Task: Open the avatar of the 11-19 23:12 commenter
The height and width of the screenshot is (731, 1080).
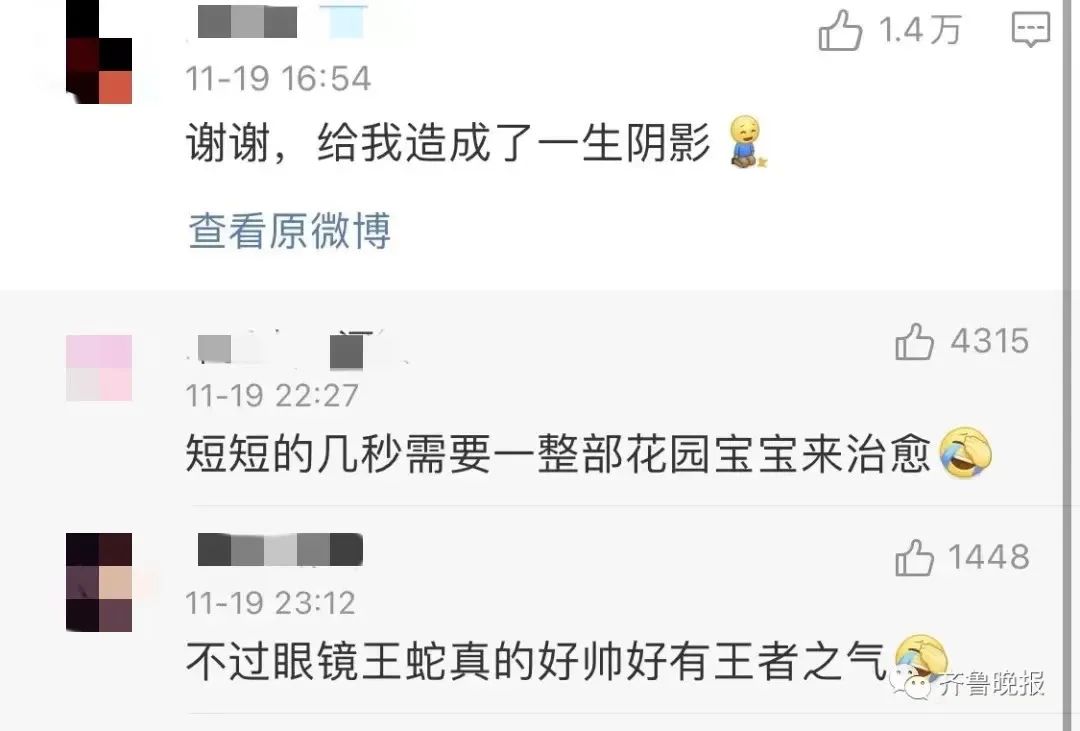Action: click(99, 582)
